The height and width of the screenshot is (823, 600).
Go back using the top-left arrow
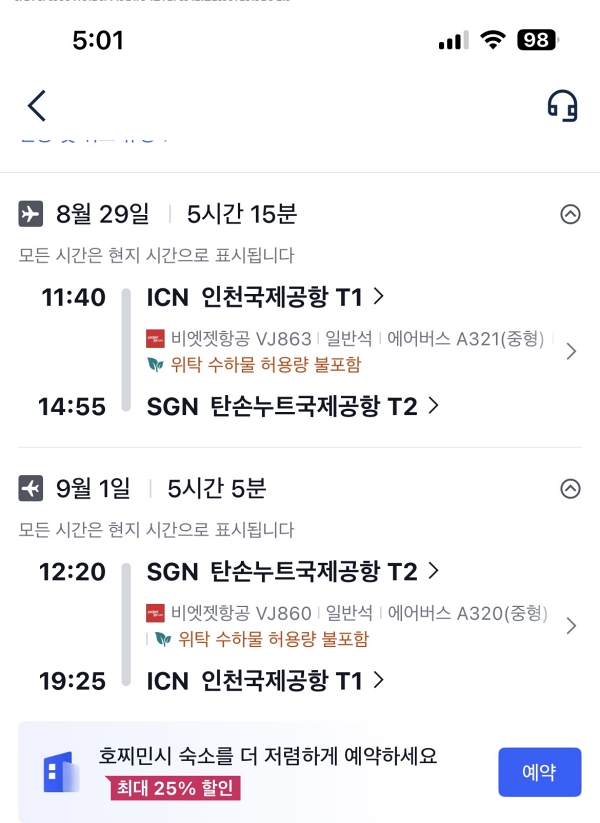[37, 105]
